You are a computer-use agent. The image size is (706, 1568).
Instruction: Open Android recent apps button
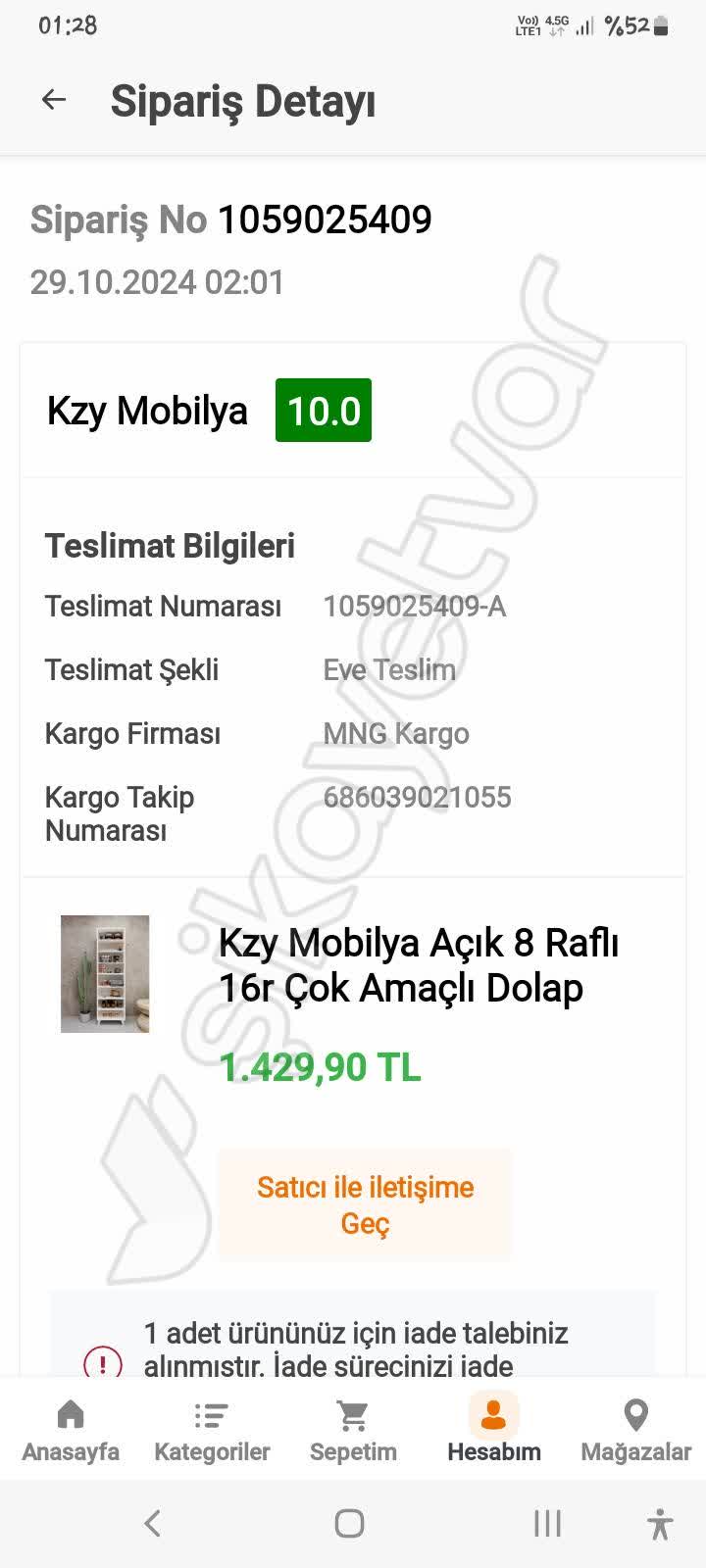click(x=545, y=1523)
